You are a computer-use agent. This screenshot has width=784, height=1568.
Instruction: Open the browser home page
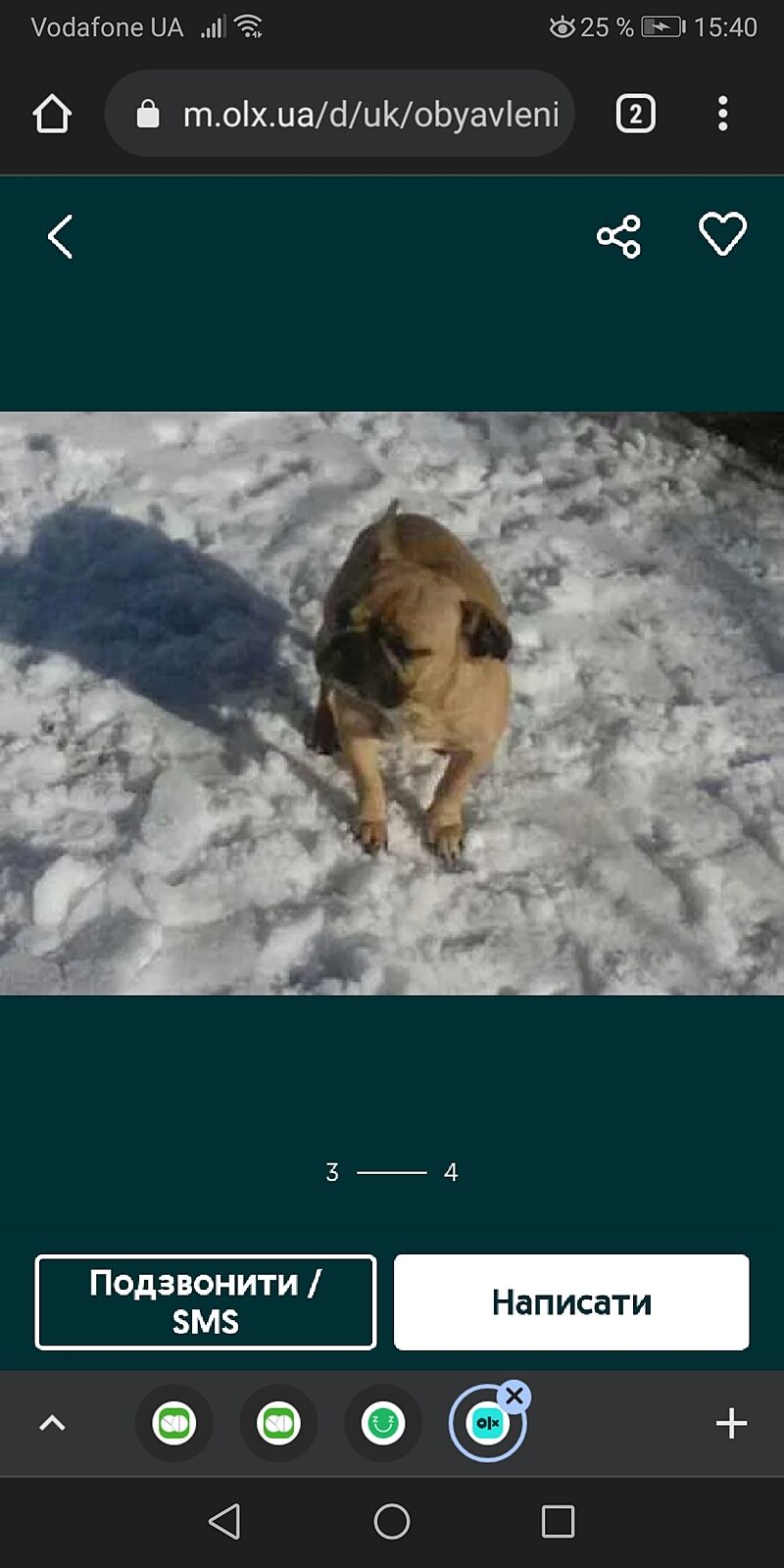[52, 115]
